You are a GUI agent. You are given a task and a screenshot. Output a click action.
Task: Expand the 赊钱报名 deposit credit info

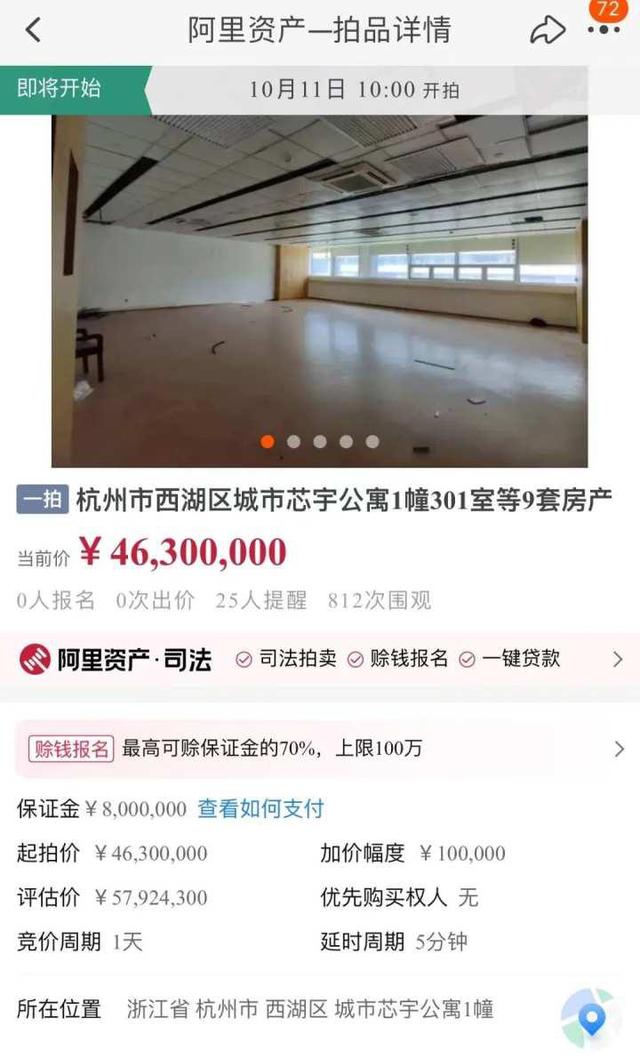click(x=320, y=748)
